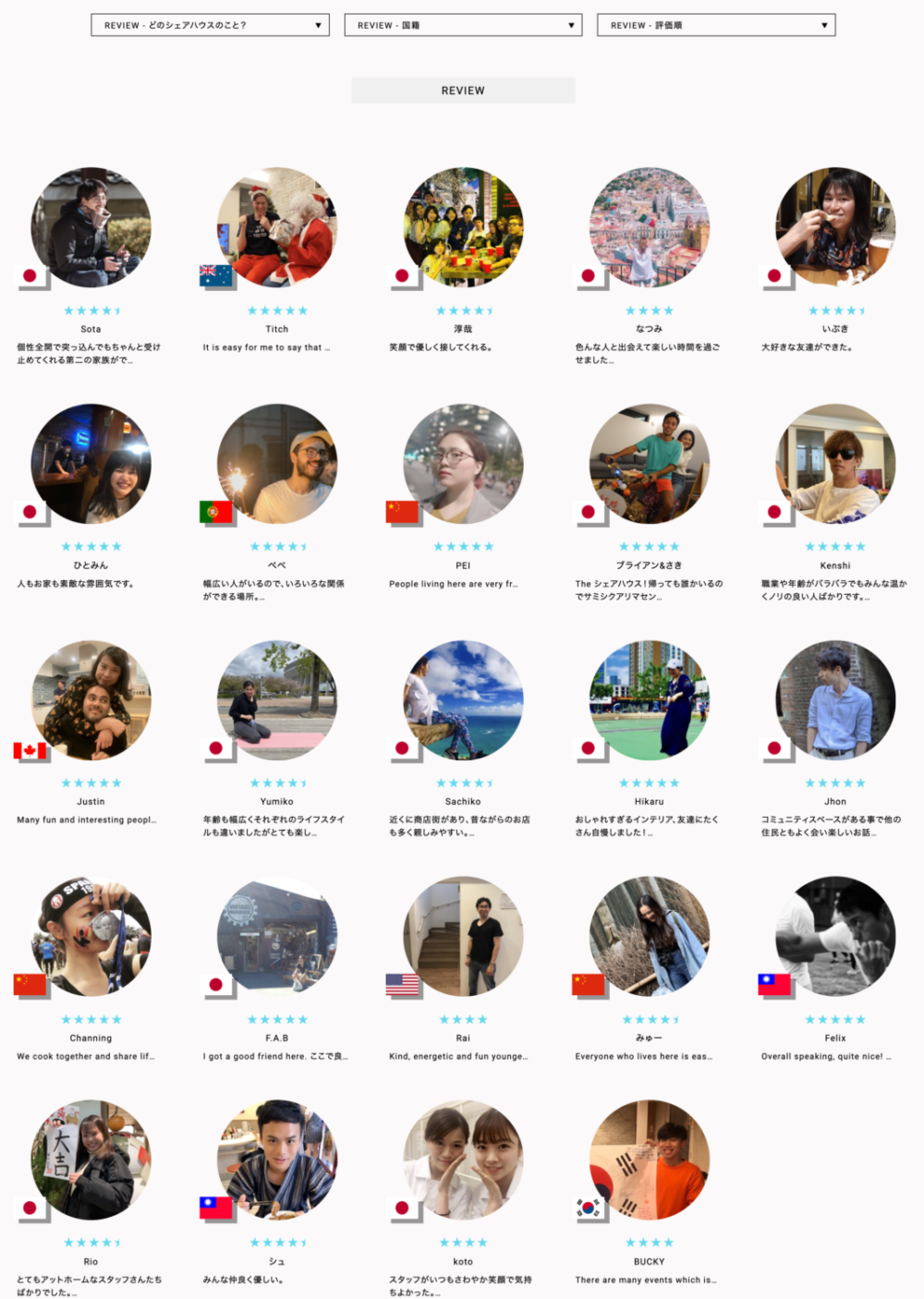View Titch's review with Santa photo
The image size is (924, 1299).
click(277, 228)
